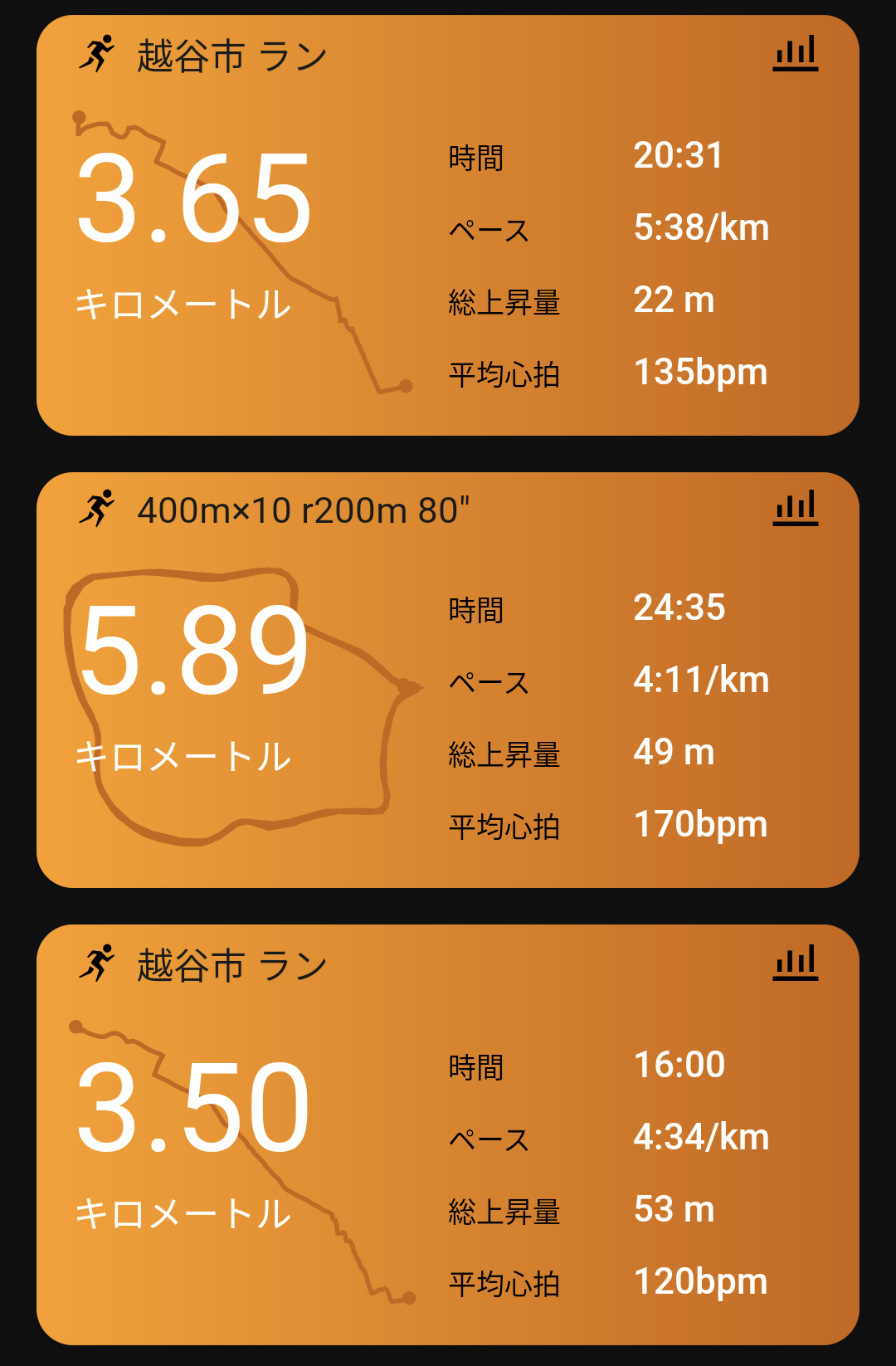Open the 3.50 km 越谷市 ラン activity card
896x1366 pixels.
448,1135
